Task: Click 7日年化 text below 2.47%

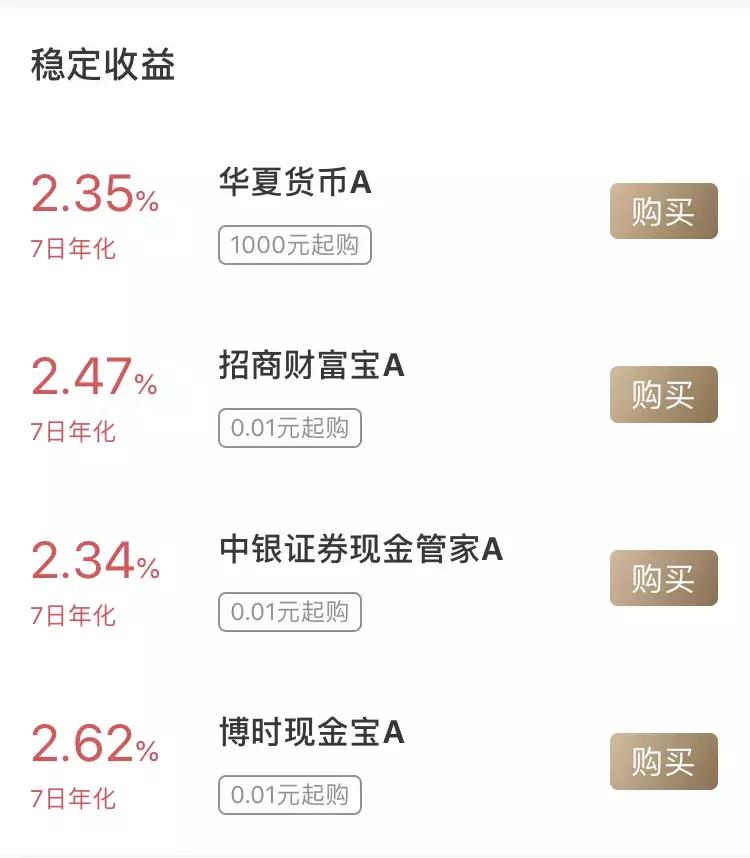Action: (x=74, y=431)
